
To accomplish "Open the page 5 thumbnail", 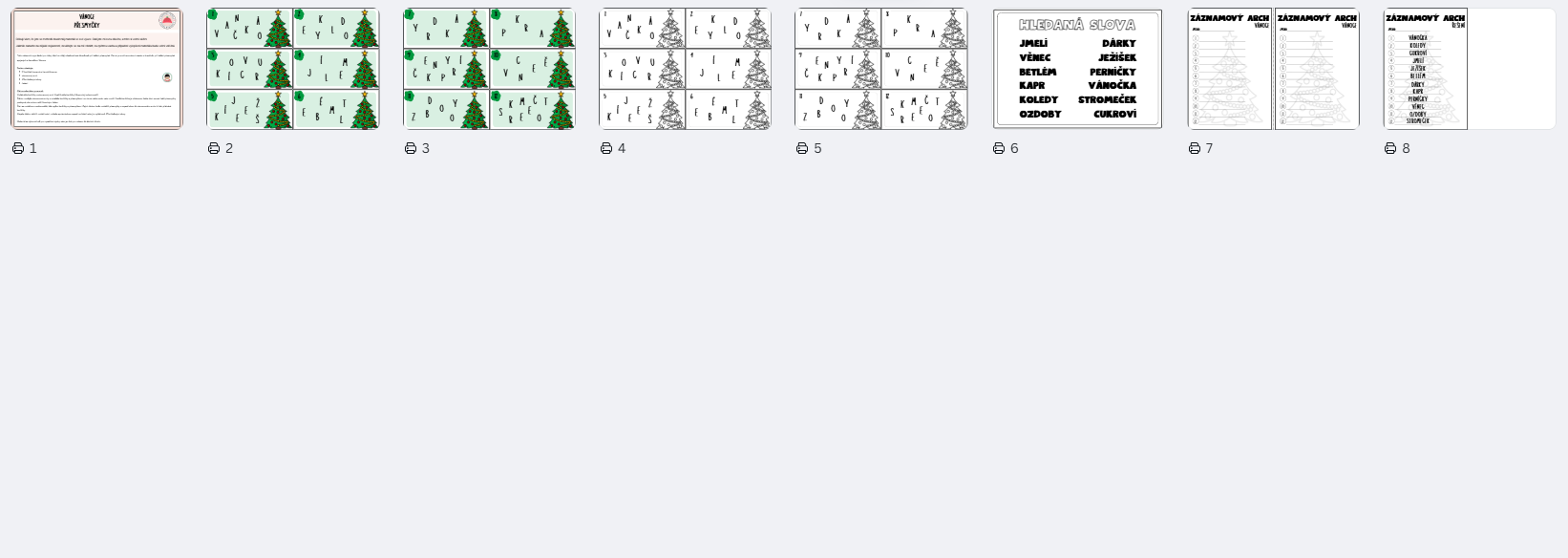I will [x=881, y=69].
